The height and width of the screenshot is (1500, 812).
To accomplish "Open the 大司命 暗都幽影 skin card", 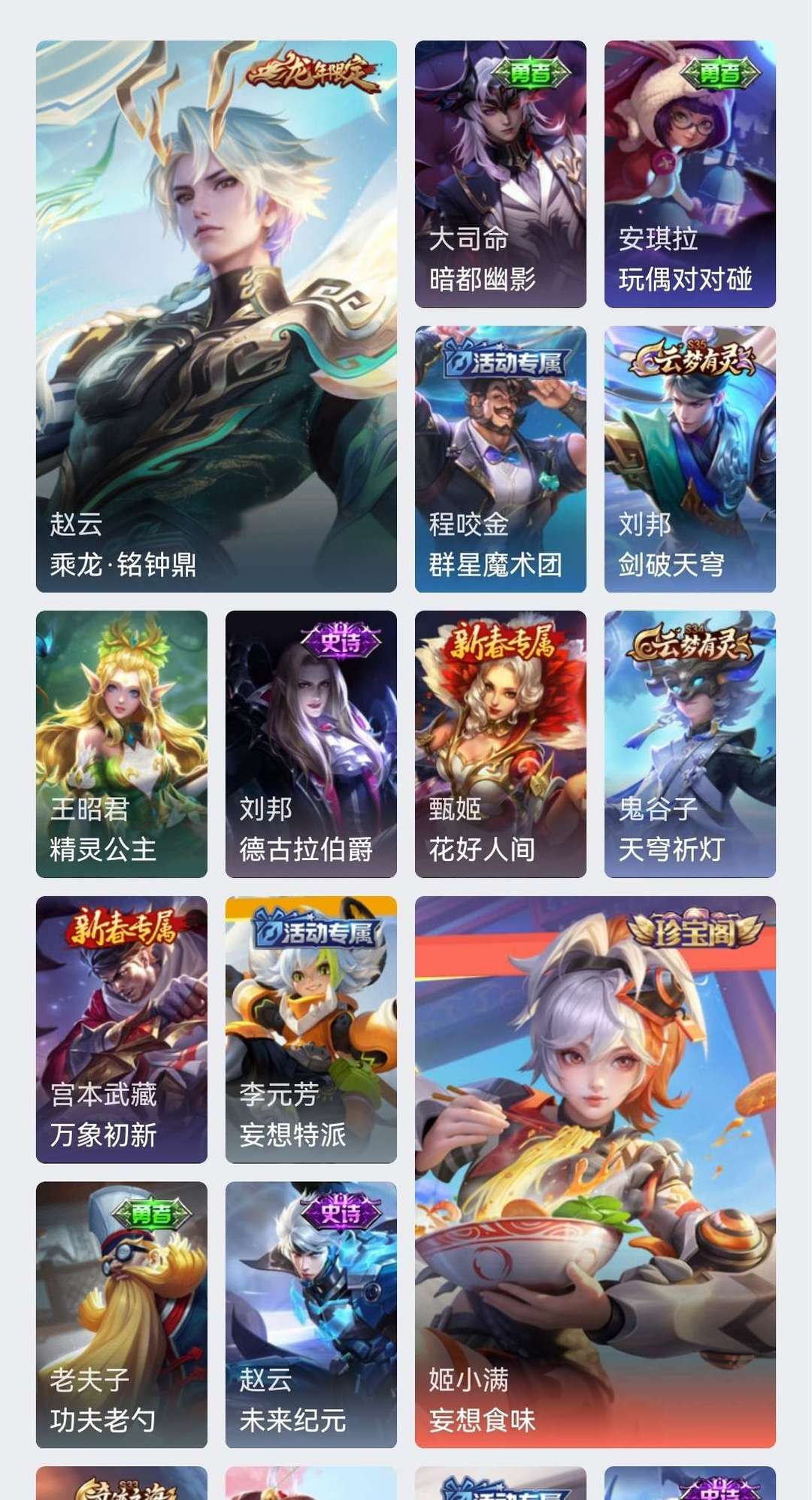I will (501, 174).
